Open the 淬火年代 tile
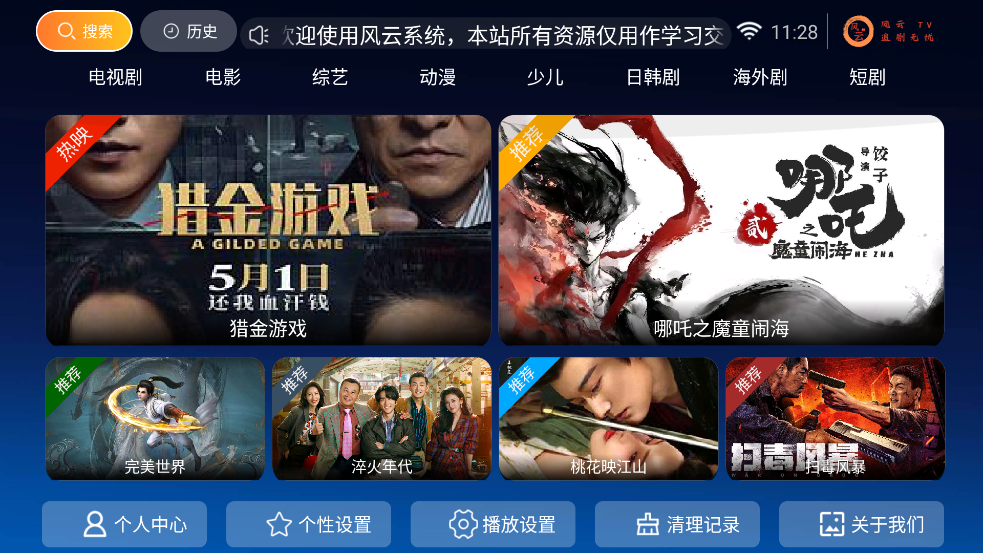This screenshot has height=553, width=983. 381,419
